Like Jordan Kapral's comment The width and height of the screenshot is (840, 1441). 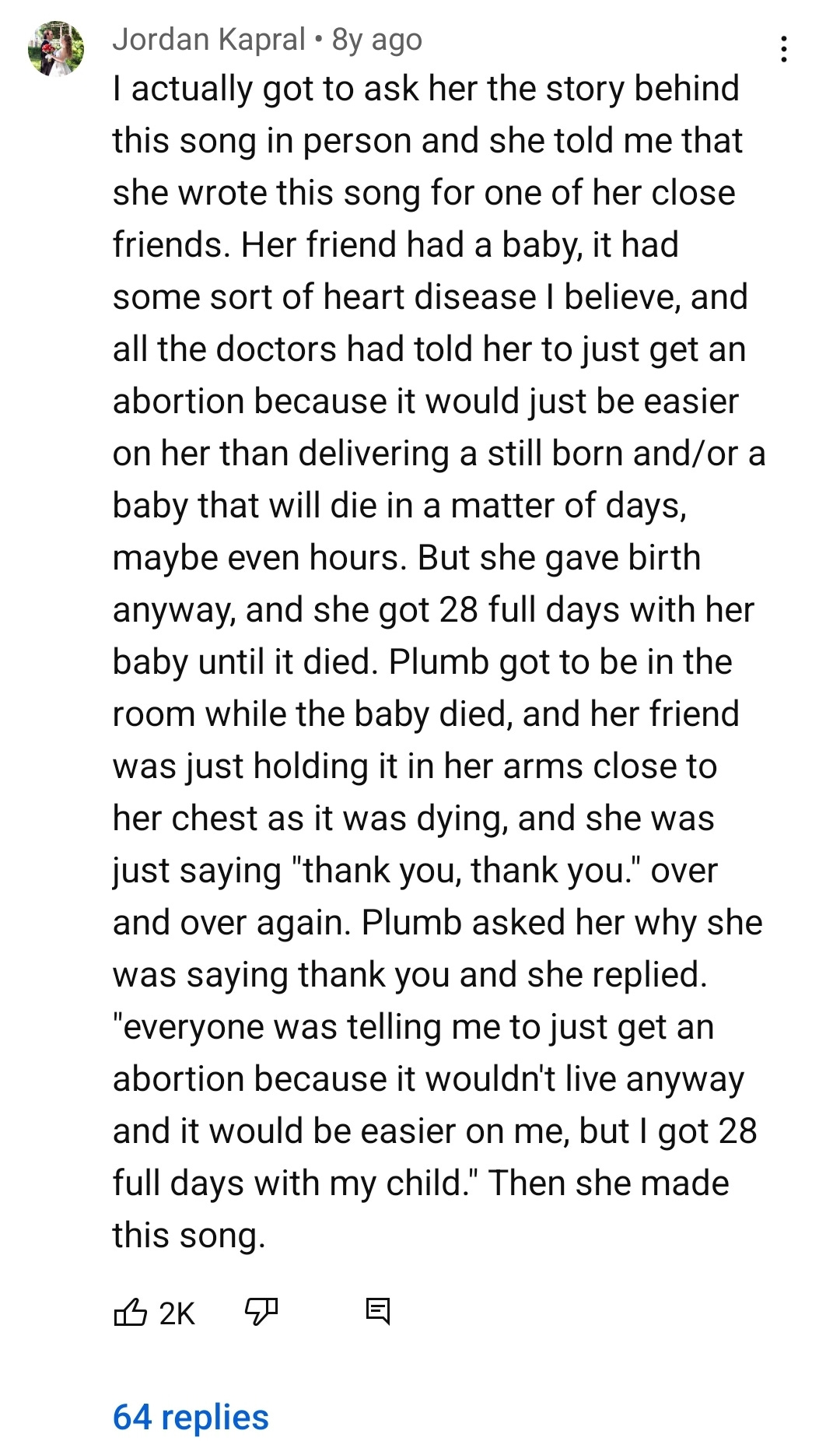point(131,1313)
